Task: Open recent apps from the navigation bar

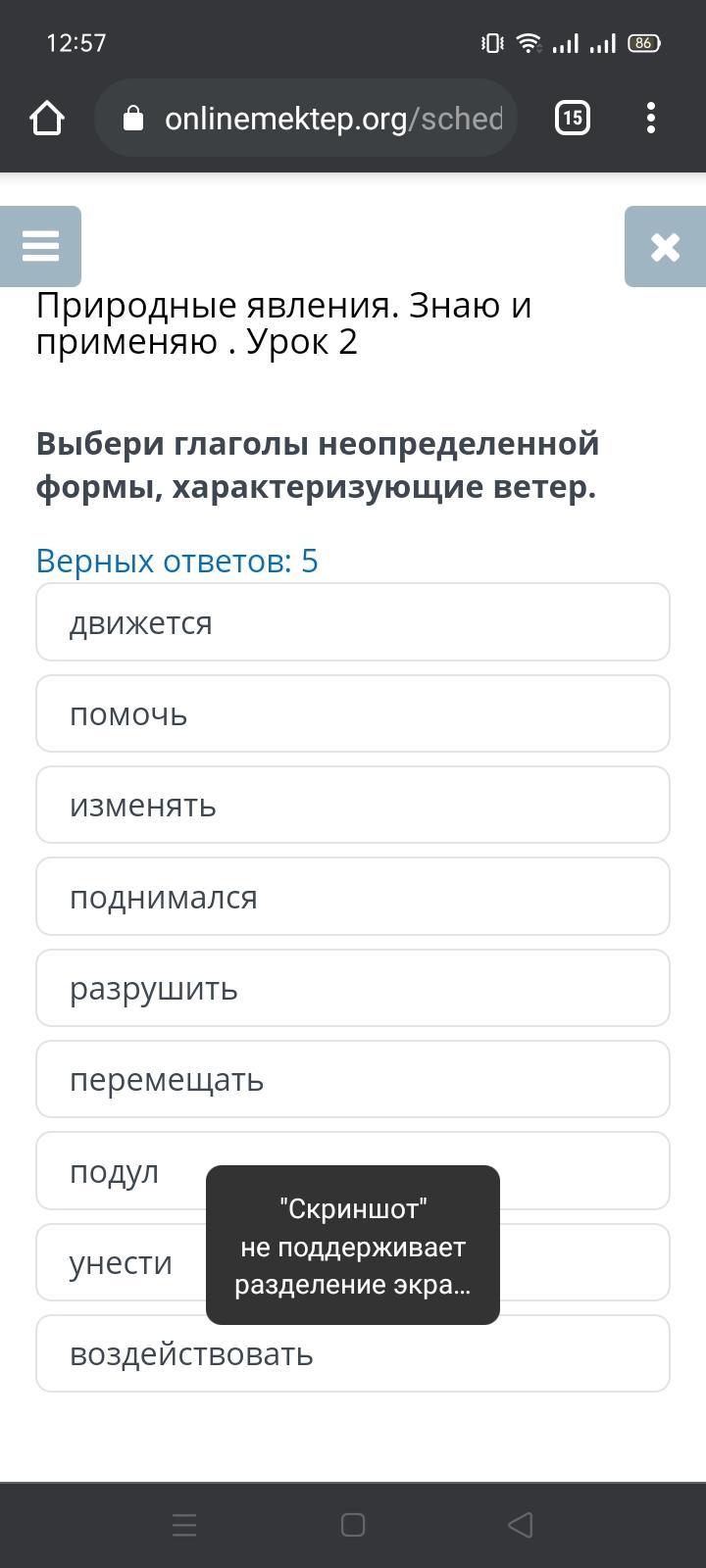Action: point(184,1525)
